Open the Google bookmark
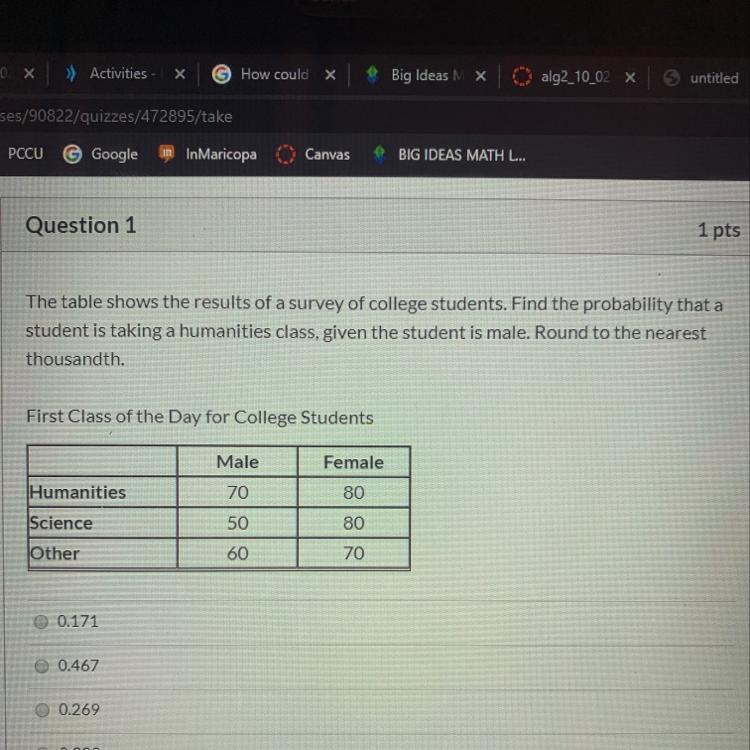 pyautogui.click(x=100, y=154)
